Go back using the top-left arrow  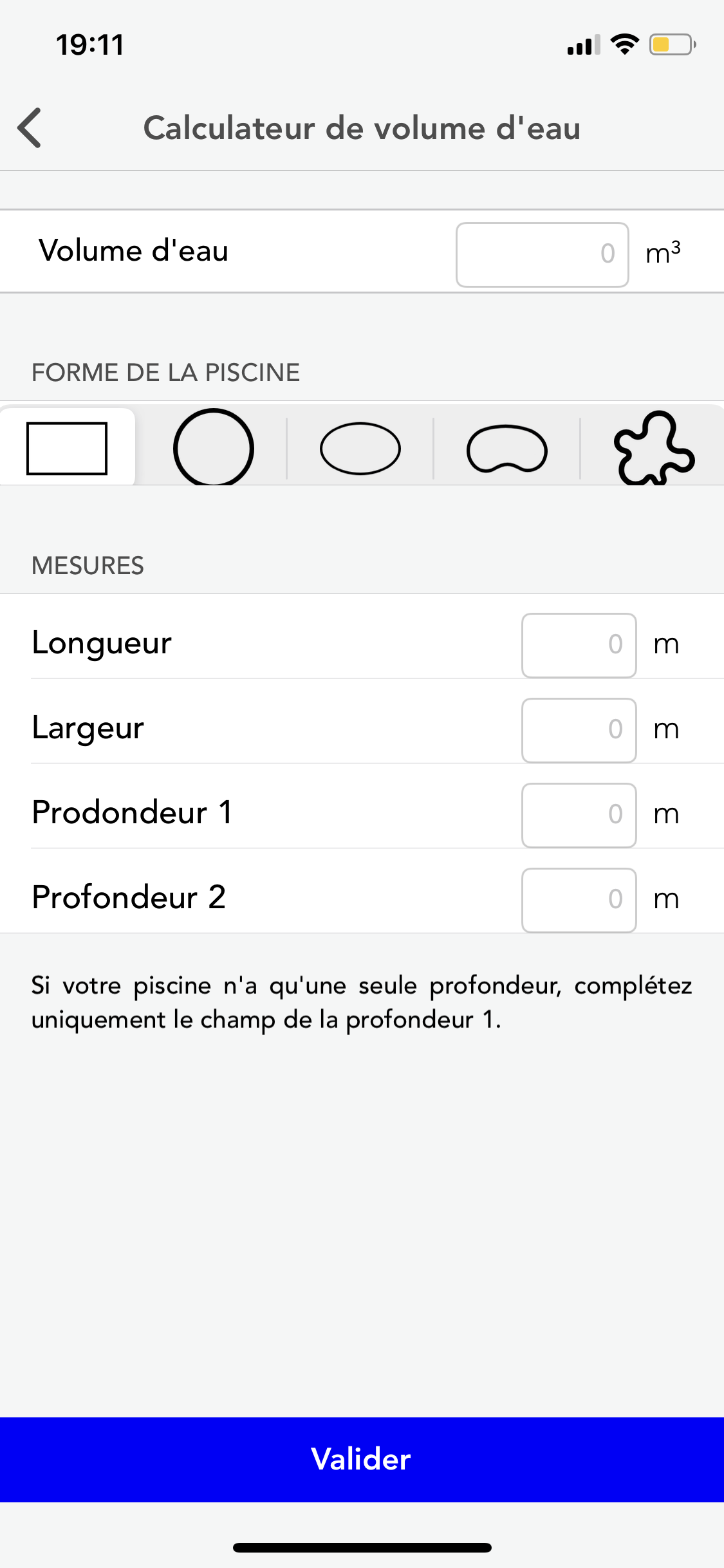pyautogui.click(x=30, y=127)
